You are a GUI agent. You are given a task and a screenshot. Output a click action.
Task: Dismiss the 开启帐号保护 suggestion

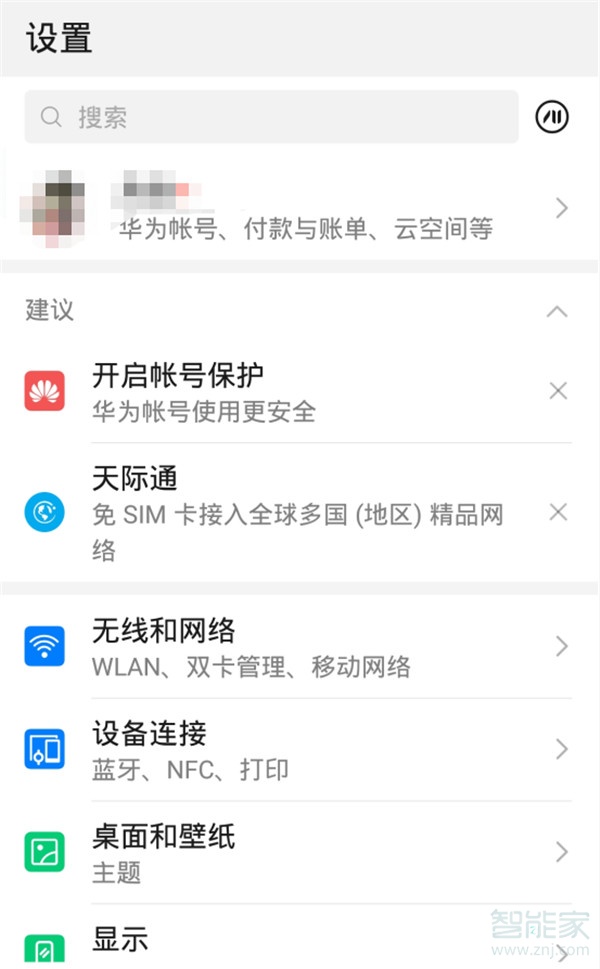[558, 391]
